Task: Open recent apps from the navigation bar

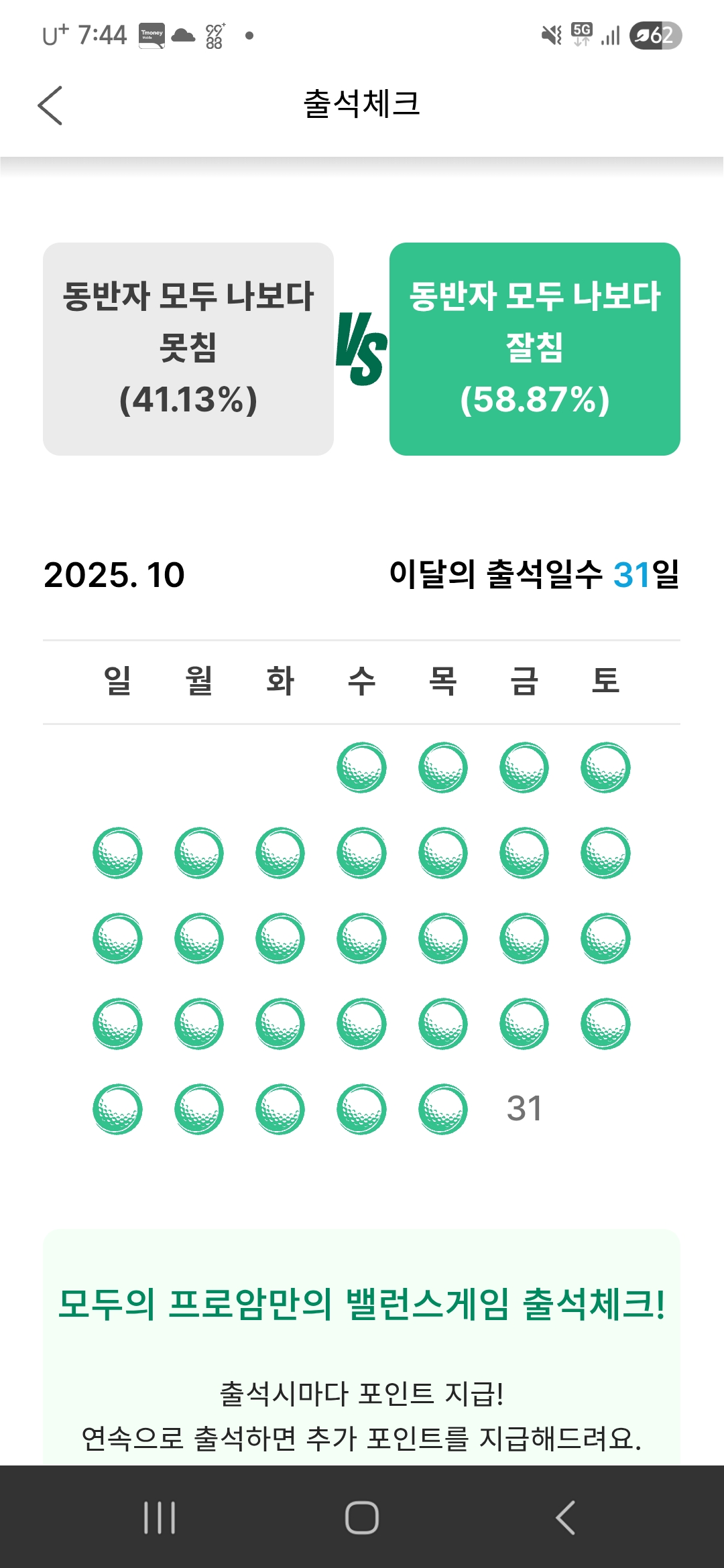Action: [x=160, y=1517]
